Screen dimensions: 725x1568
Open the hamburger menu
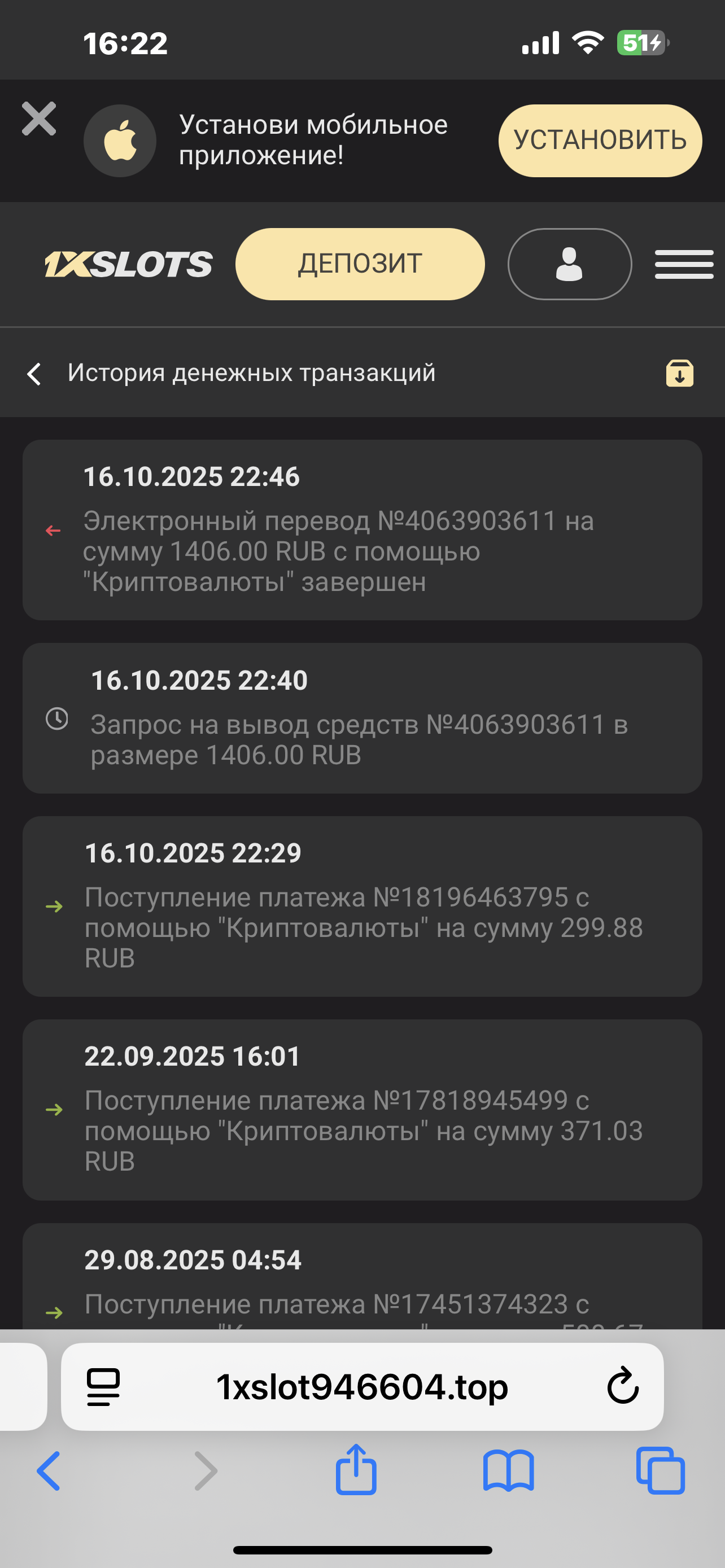(684, 264)
